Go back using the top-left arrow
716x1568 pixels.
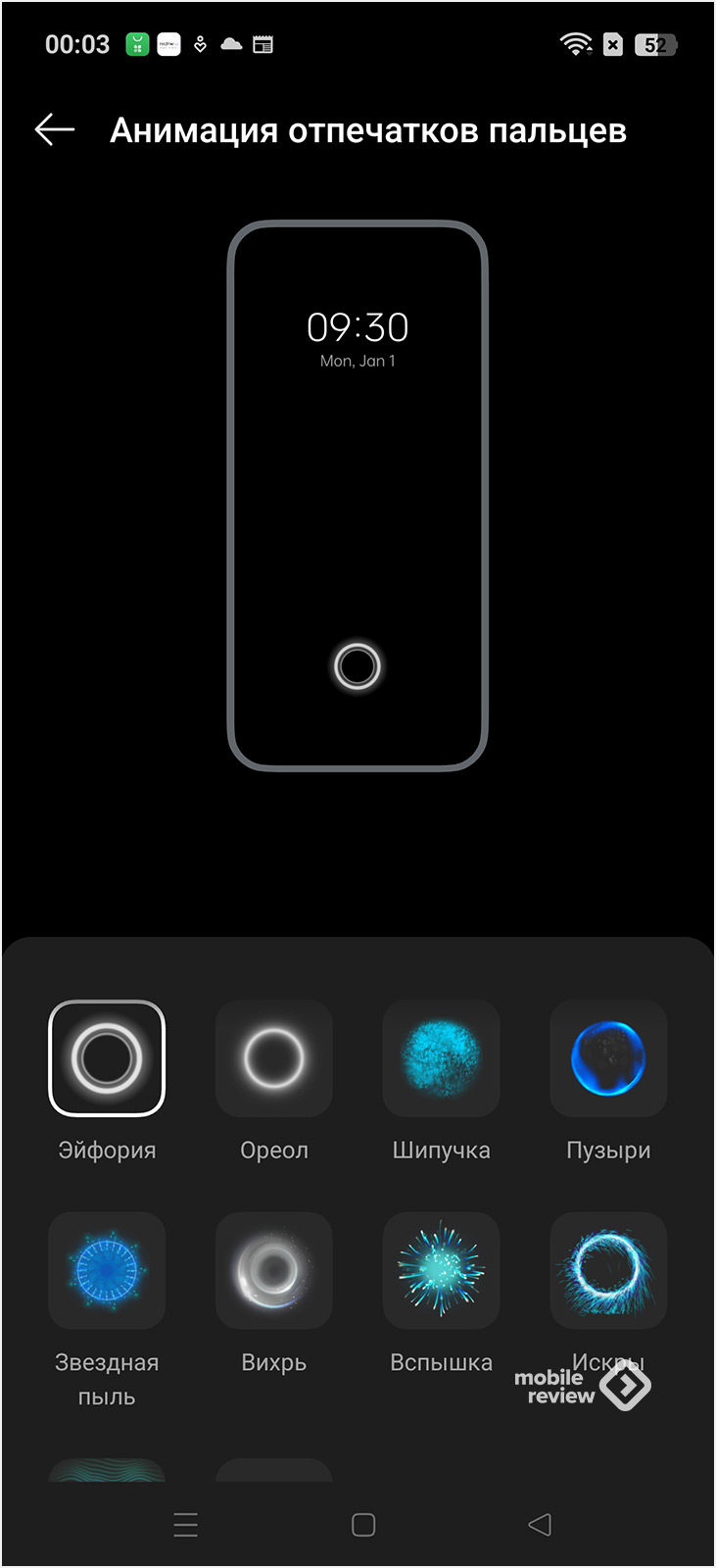click(x=55, y=129)
